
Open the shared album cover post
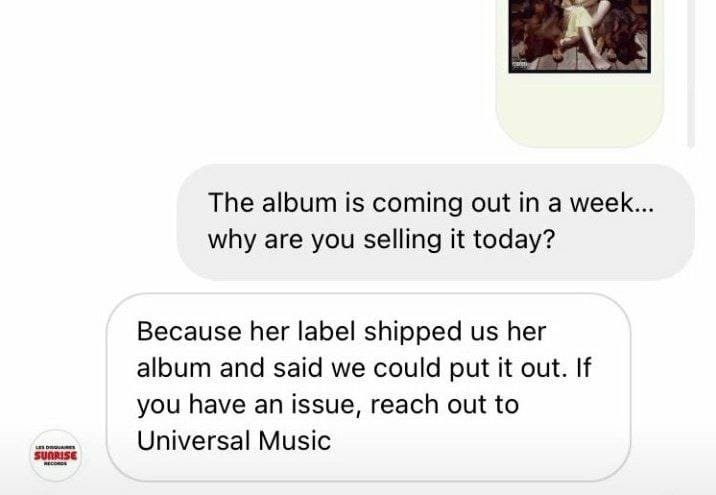[x=580, y=35]
